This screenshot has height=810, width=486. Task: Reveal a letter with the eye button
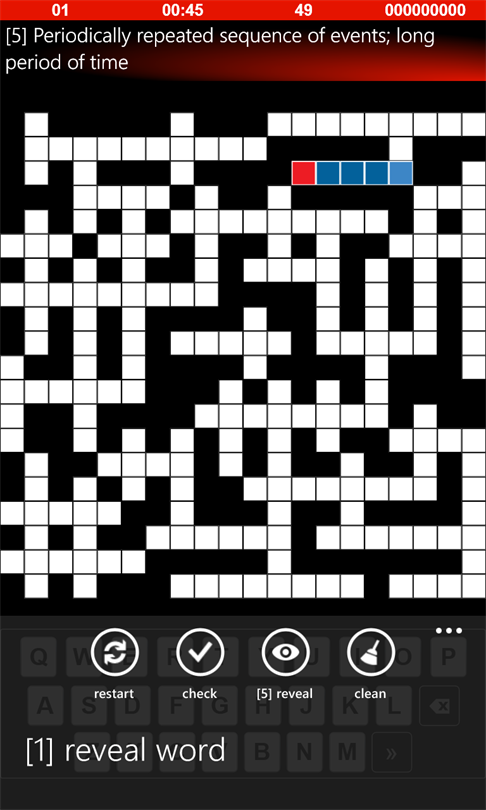click(285, 652)
